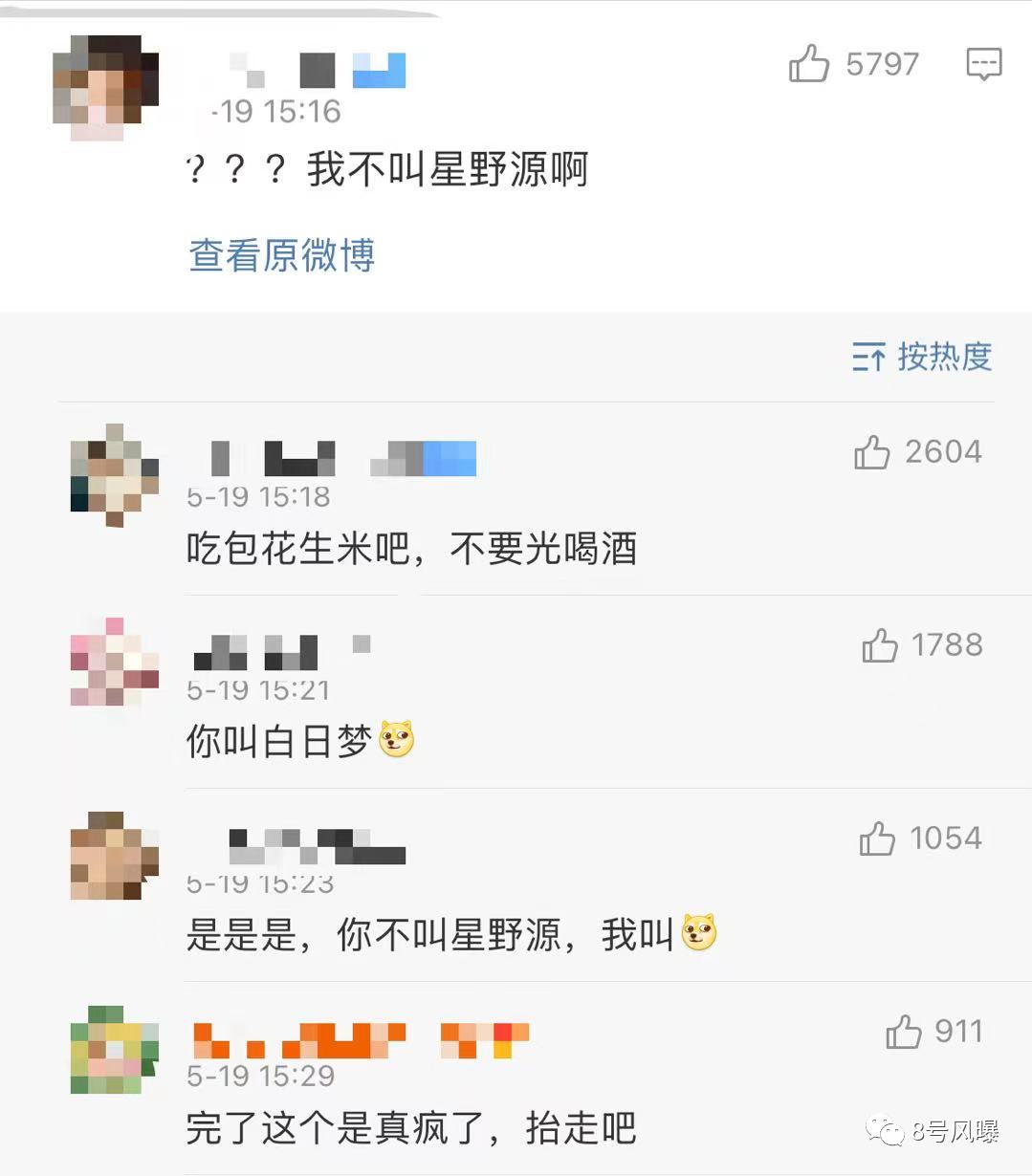Open avatar of the 你叫白日梦 commenter
1032x1176 pixels.
[x=114, y=662]
